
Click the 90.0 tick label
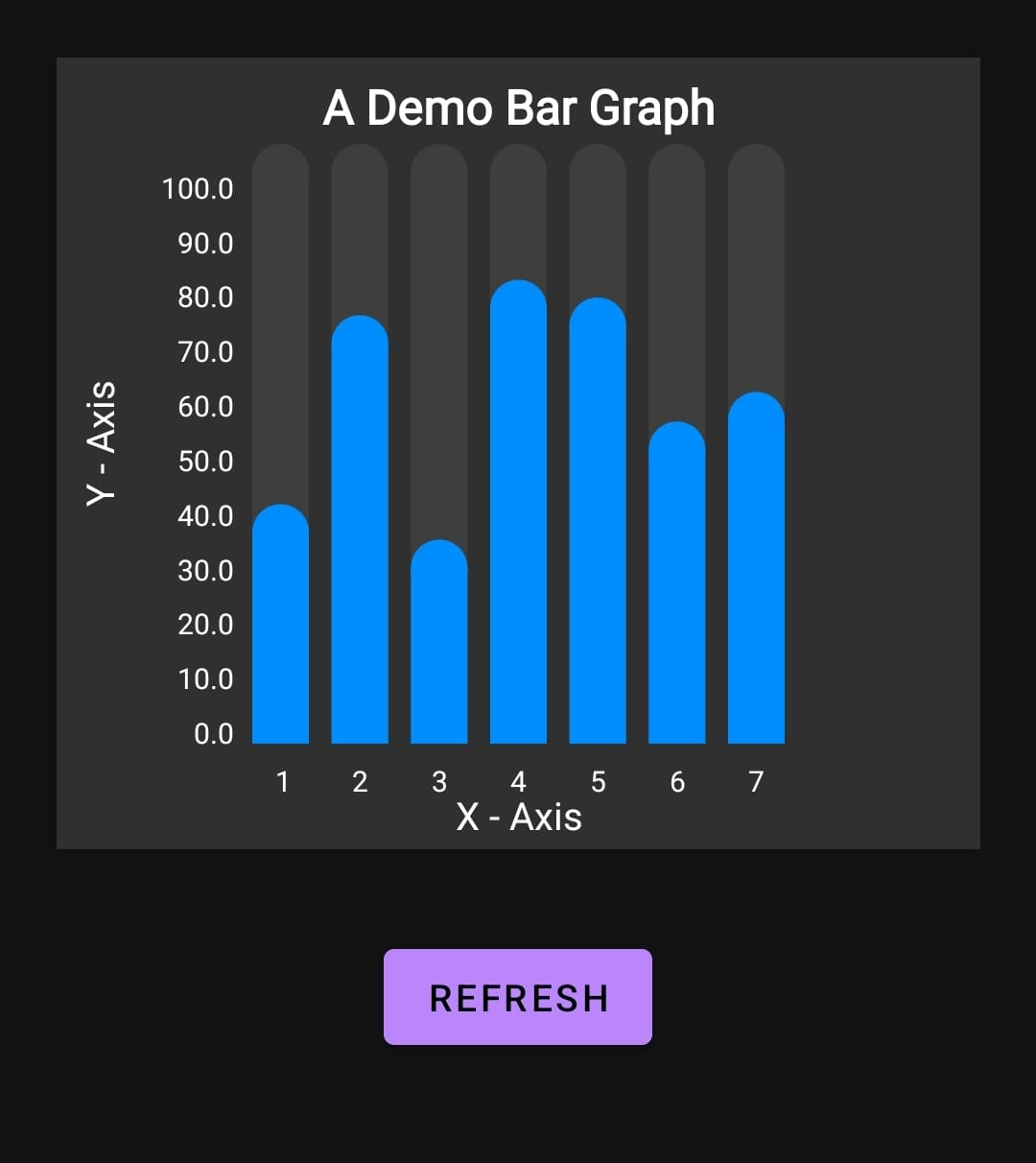pyautogui.click(x=203, y=243)
